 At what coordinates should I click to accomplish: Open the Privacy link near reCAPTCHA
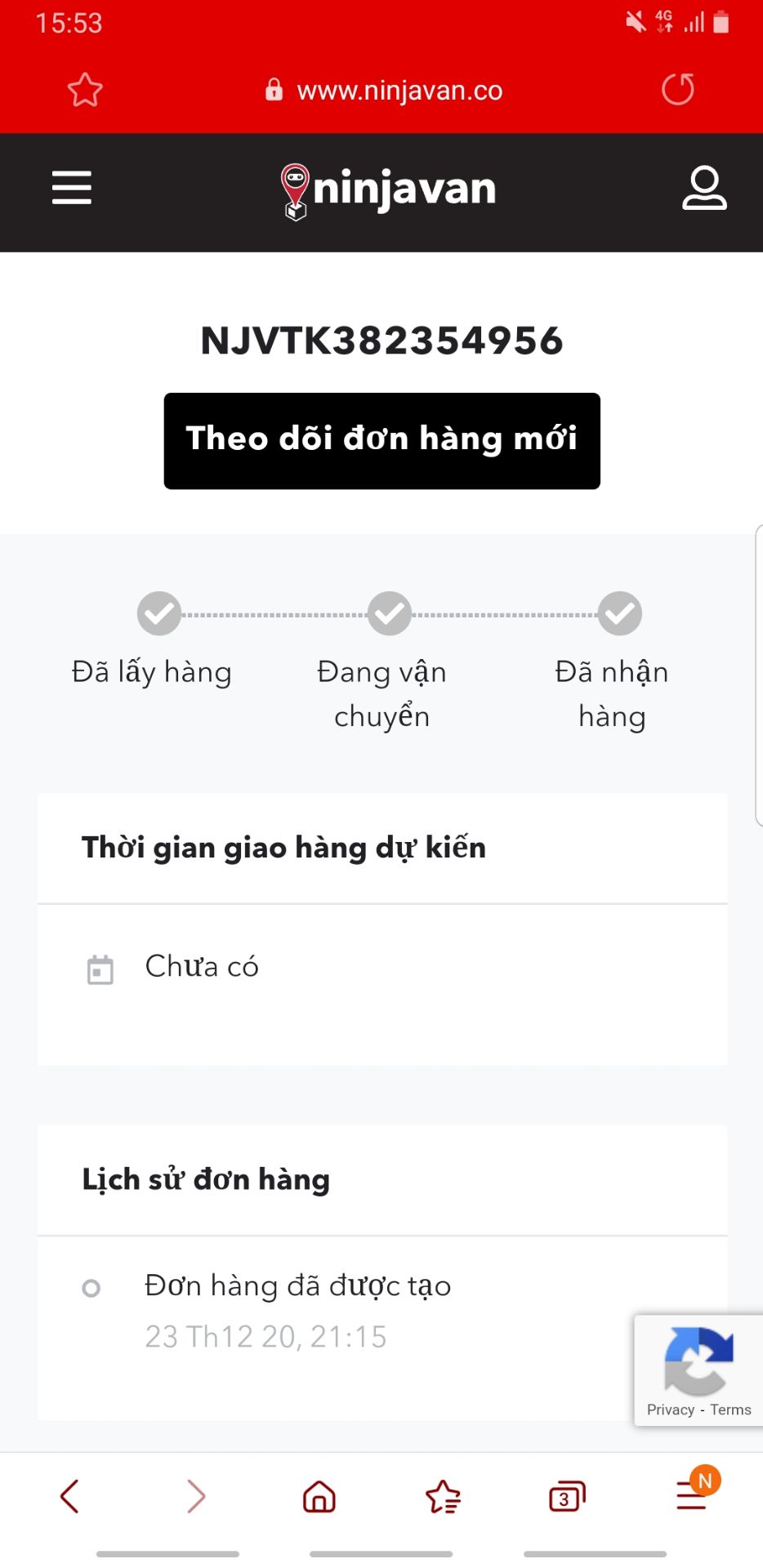tap(671, 1410)
